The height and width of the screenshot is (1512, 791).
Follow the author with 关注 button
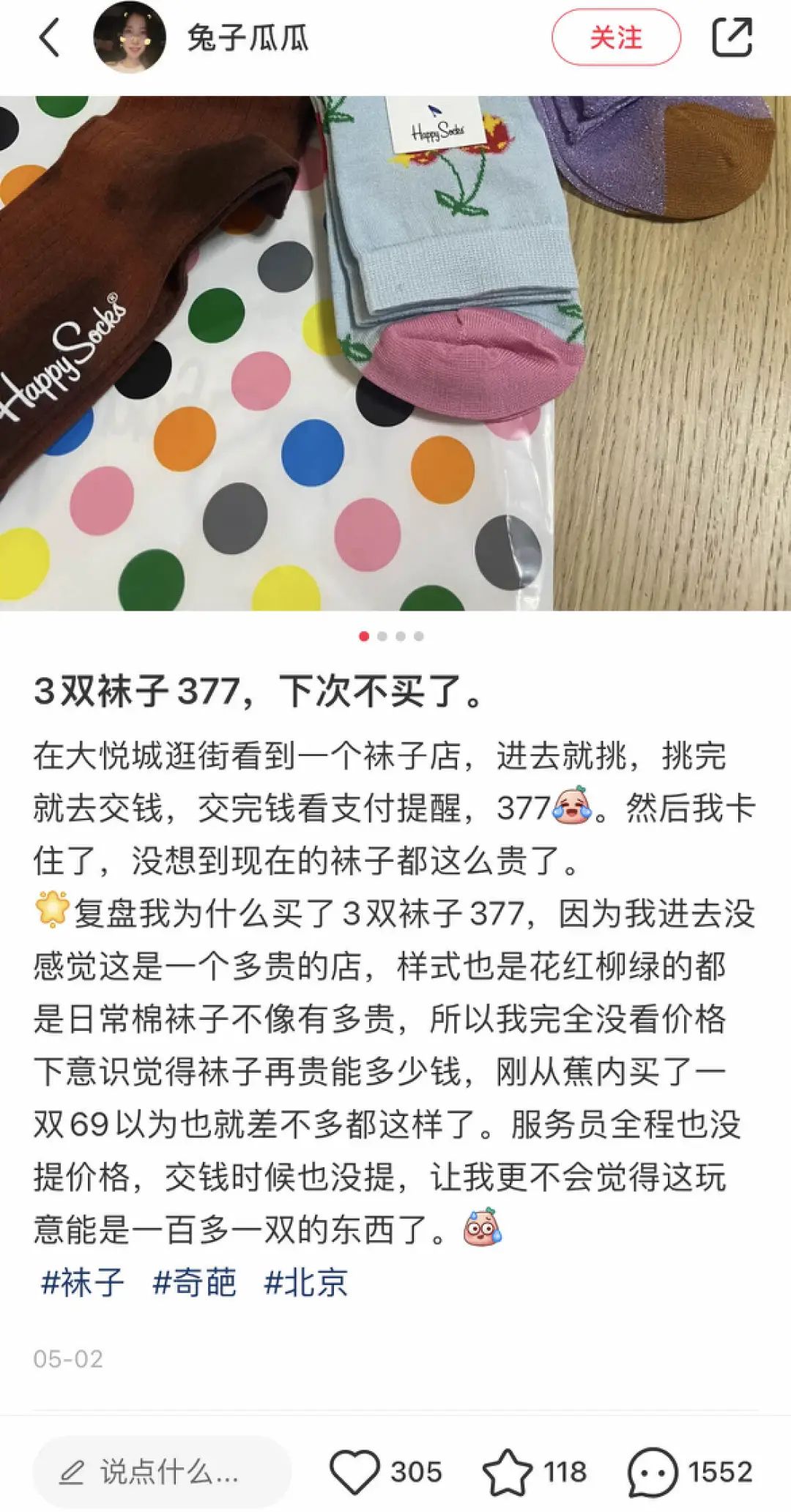coord(615,38)
